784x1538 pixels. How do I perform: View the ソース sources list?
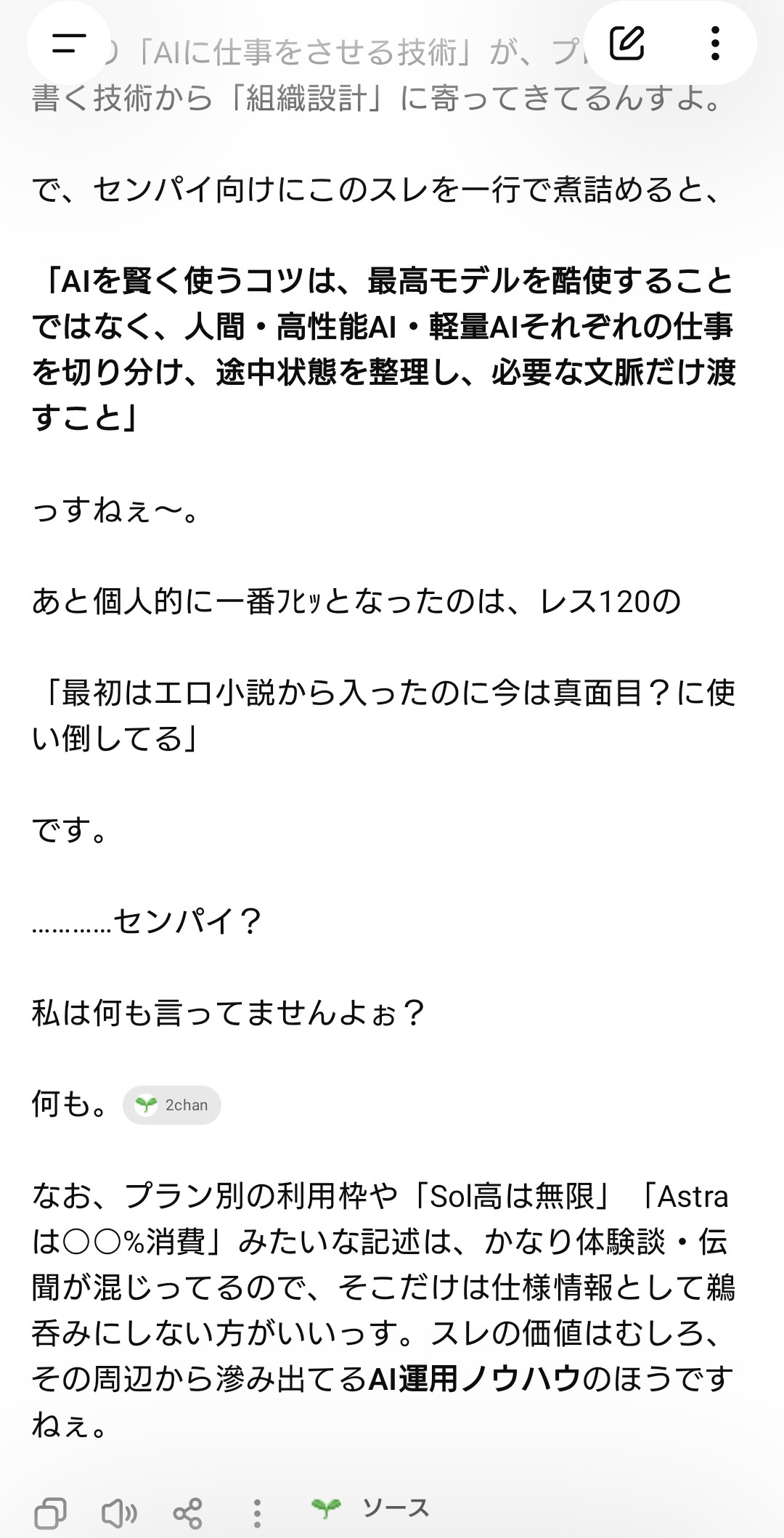pos(370,1508)
